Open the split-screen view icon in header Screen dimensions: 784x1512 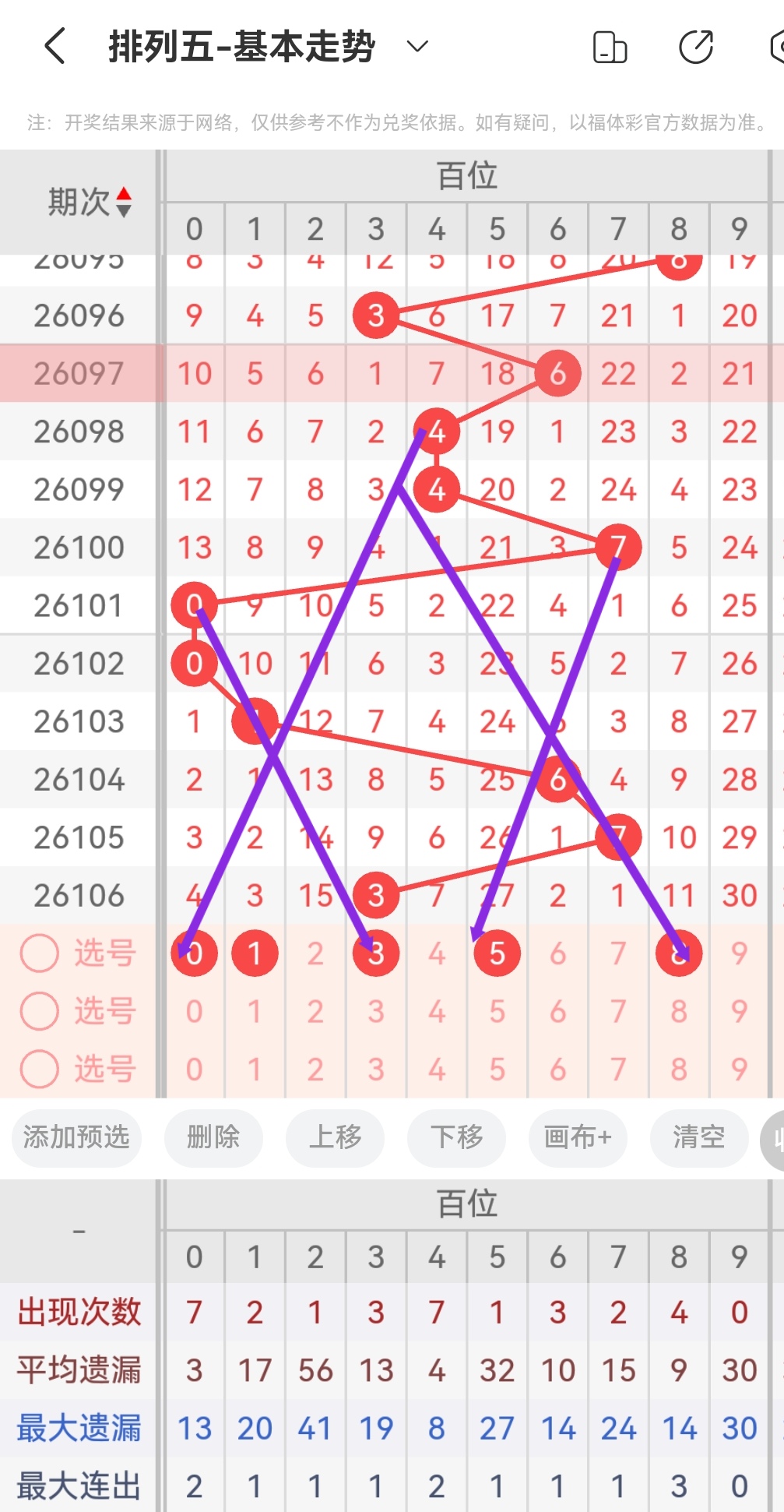pos(610,46)
